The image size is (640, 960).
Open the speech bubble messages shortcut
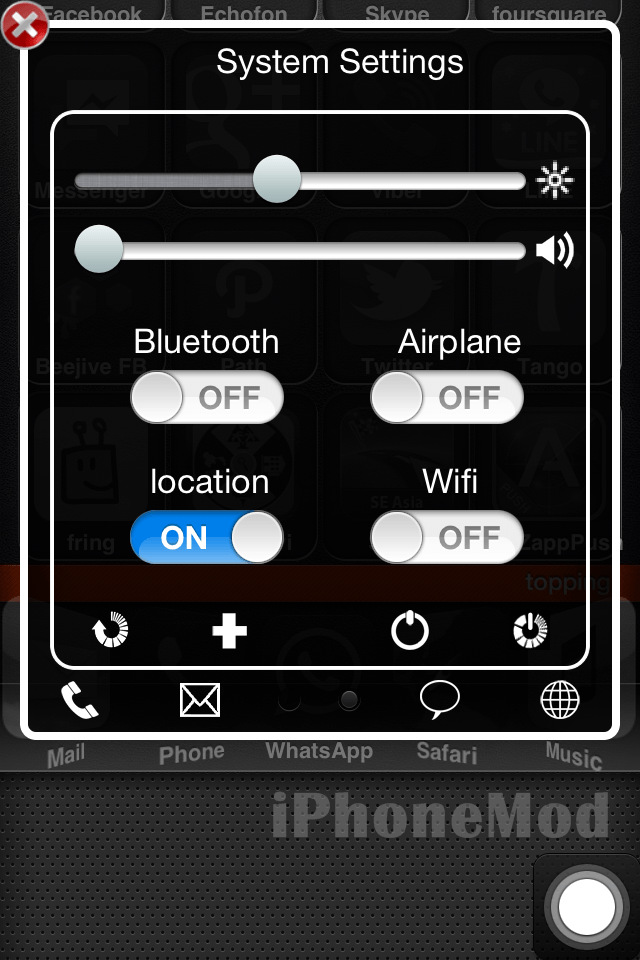(x=440, y=700)
